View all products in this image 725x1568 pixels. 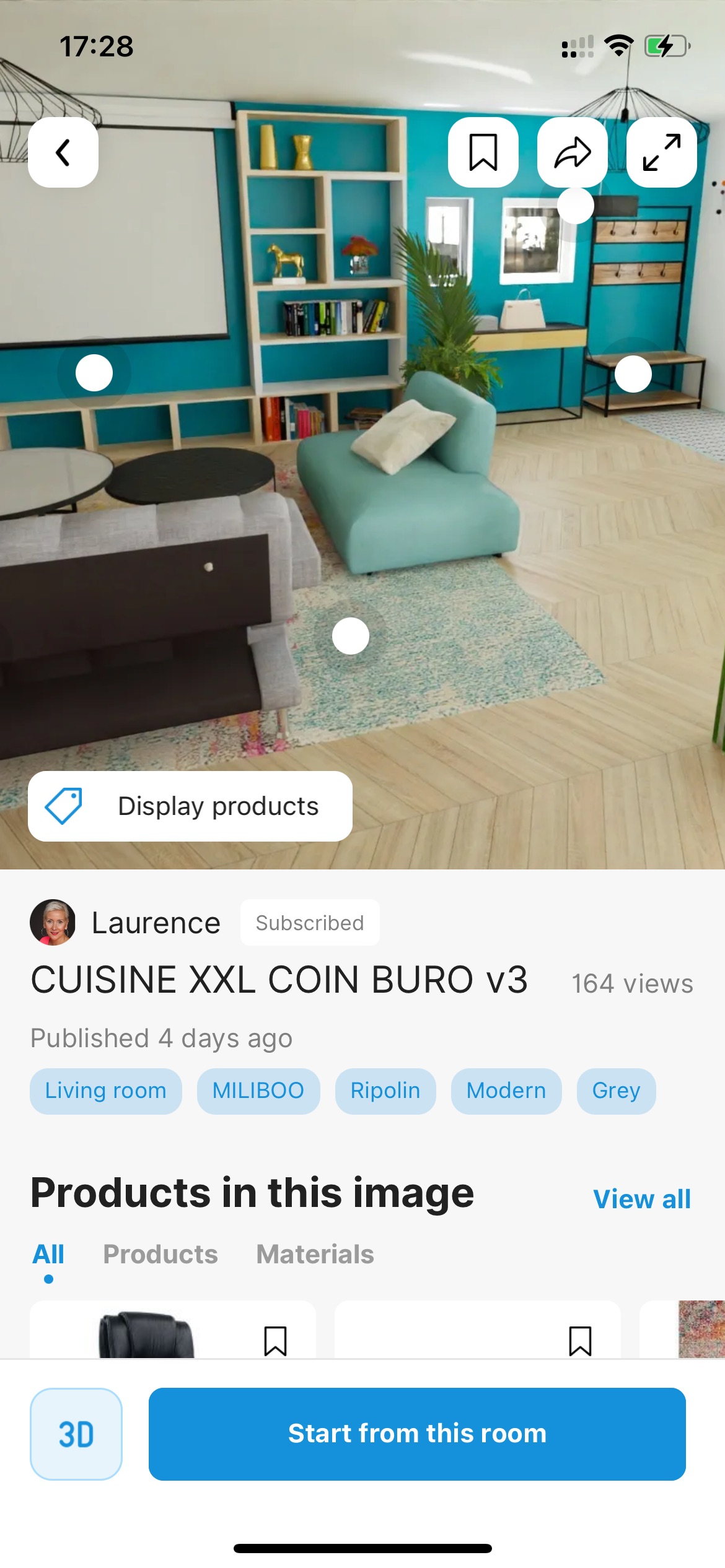pos(642,1200)
